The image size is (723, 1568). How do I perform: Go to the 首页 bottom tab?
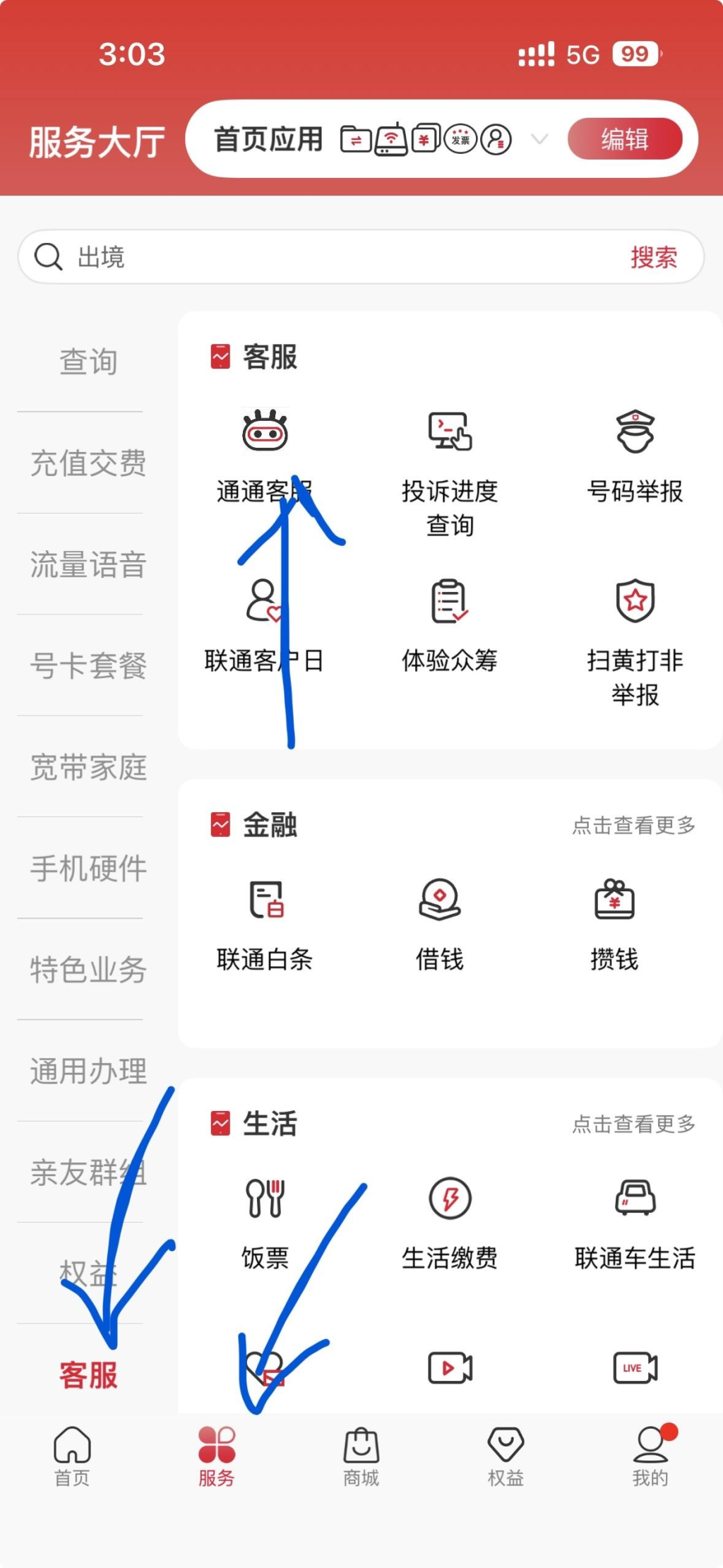pos(72,1455)
